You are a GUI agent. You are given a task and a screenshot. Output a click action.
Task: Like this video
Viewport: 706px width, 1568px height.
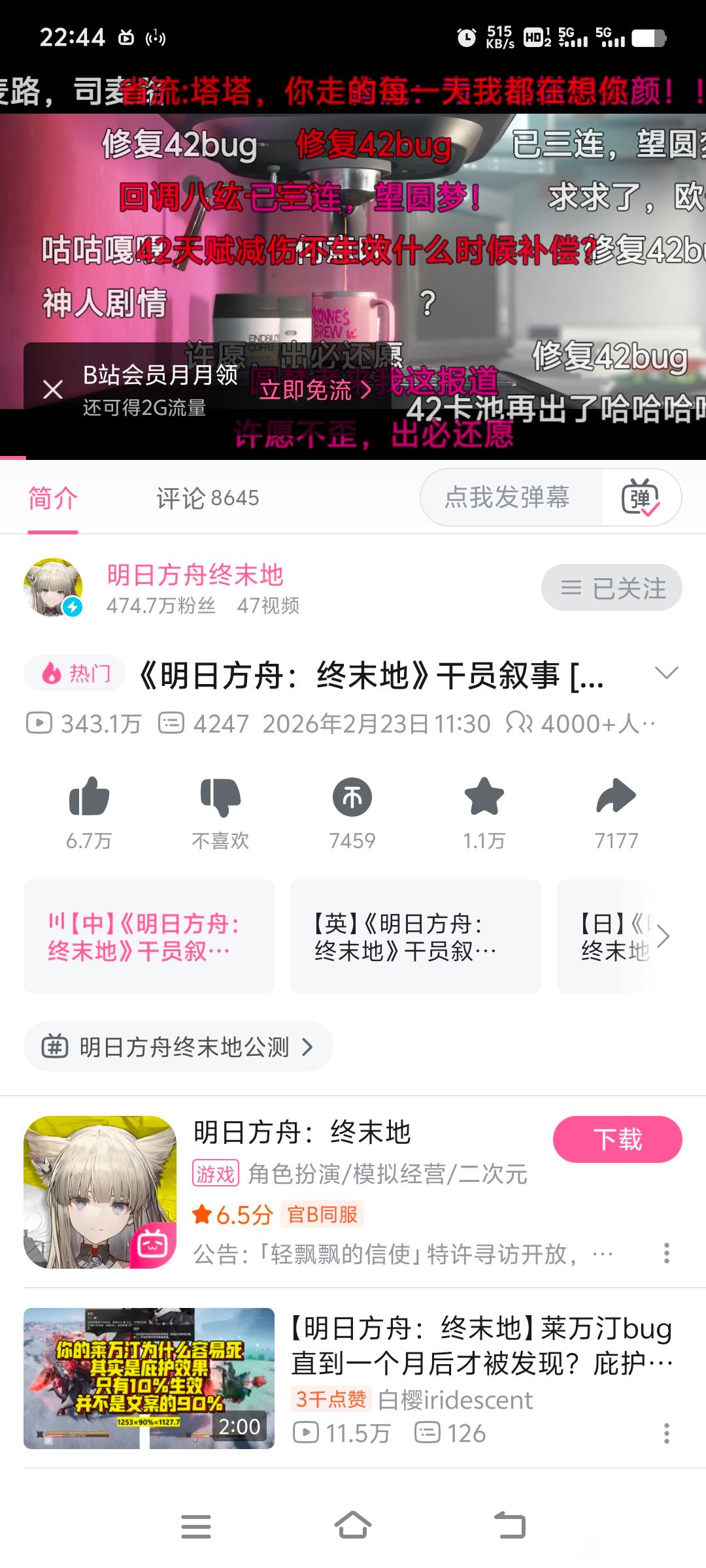pyautogui.click(x=89, y=797)
